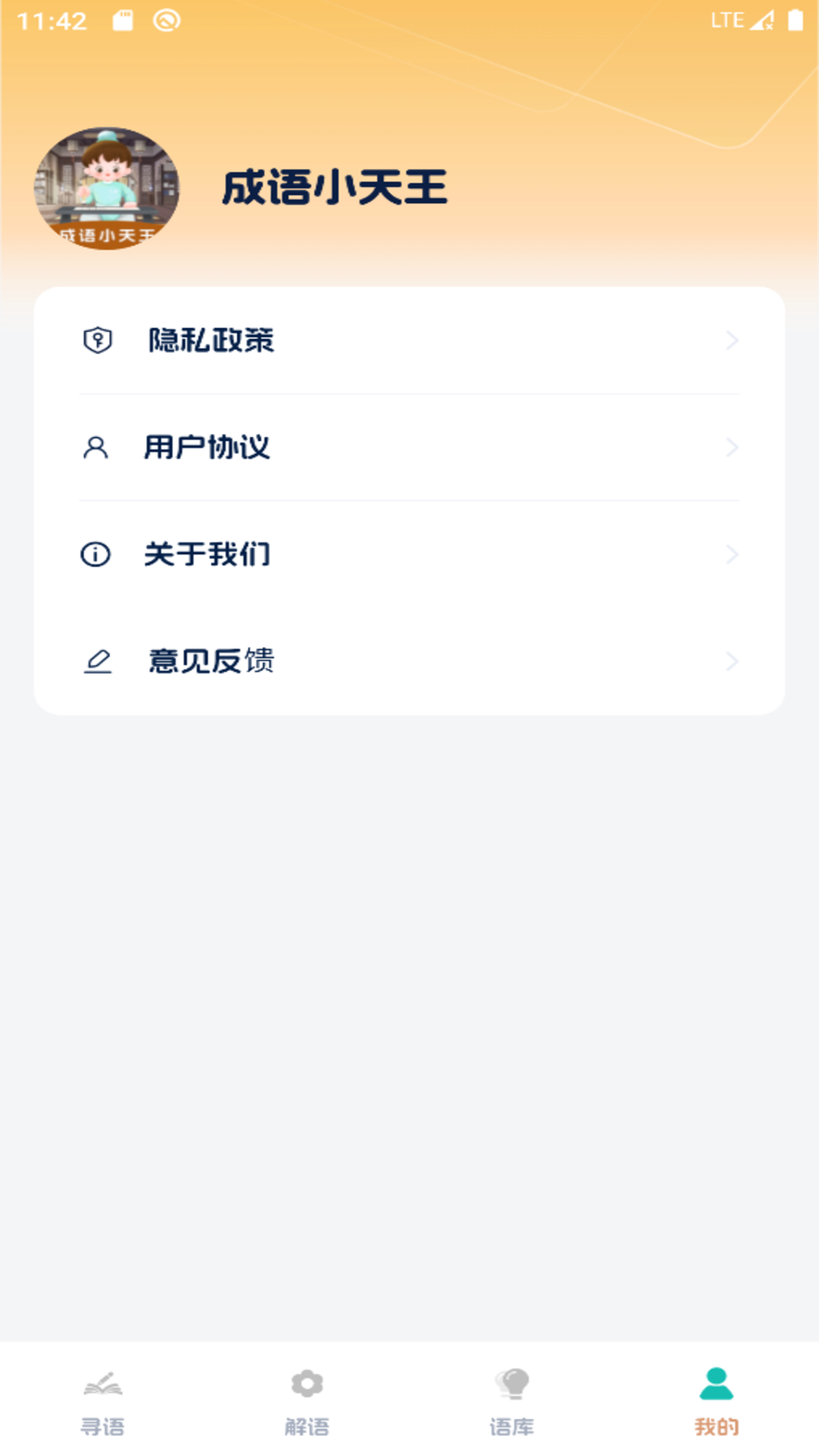Open the 用户协议 row
This screenshot has width=819, height=1456.
click(409, 447)
